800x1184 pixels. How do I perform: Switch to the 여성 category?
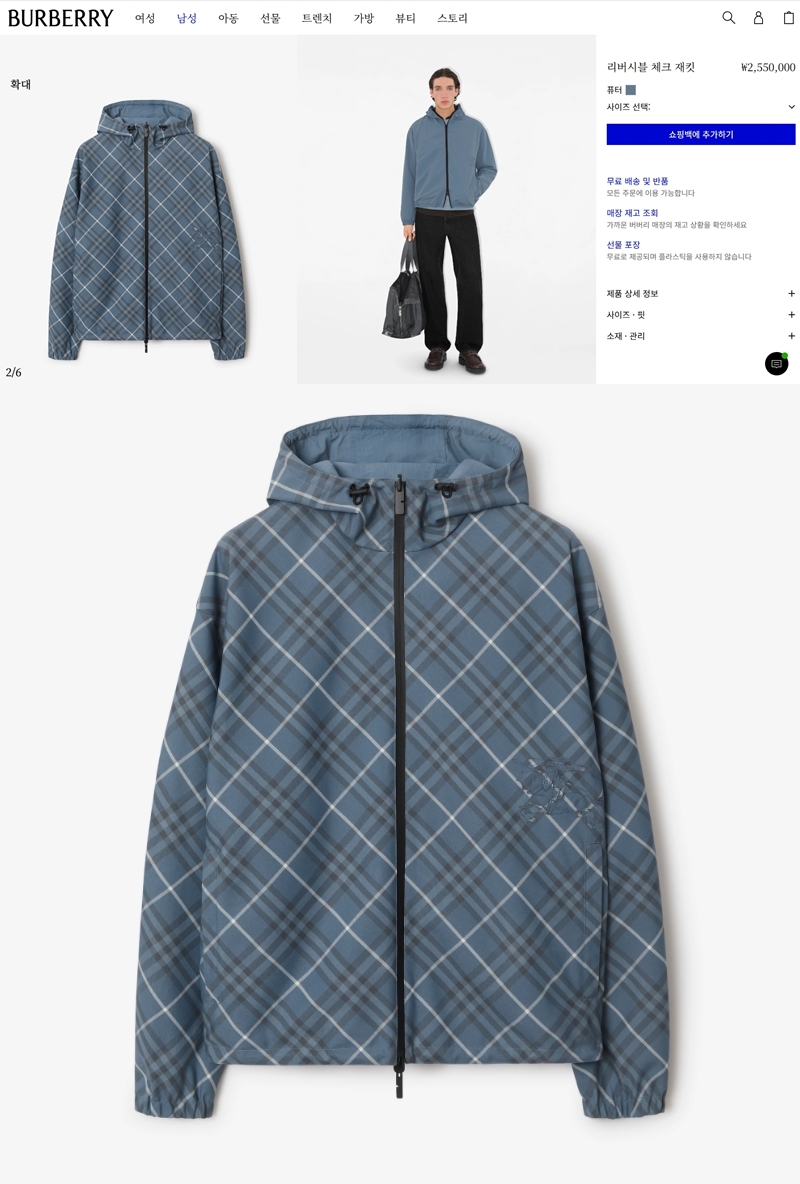145,18
